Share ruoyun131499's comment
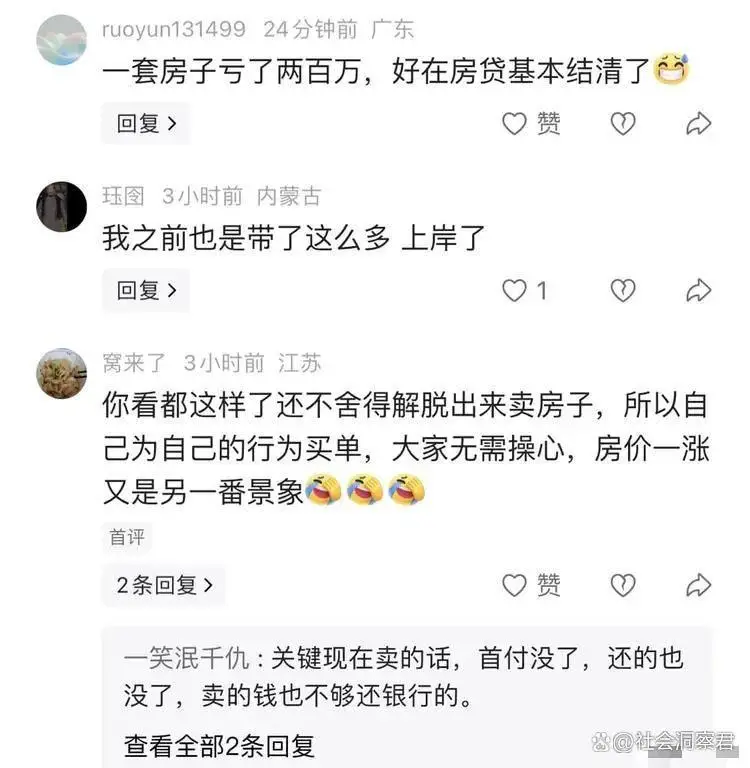Image resolution: width=750 pixels, height=768 pixels. (x=698, y=124)
